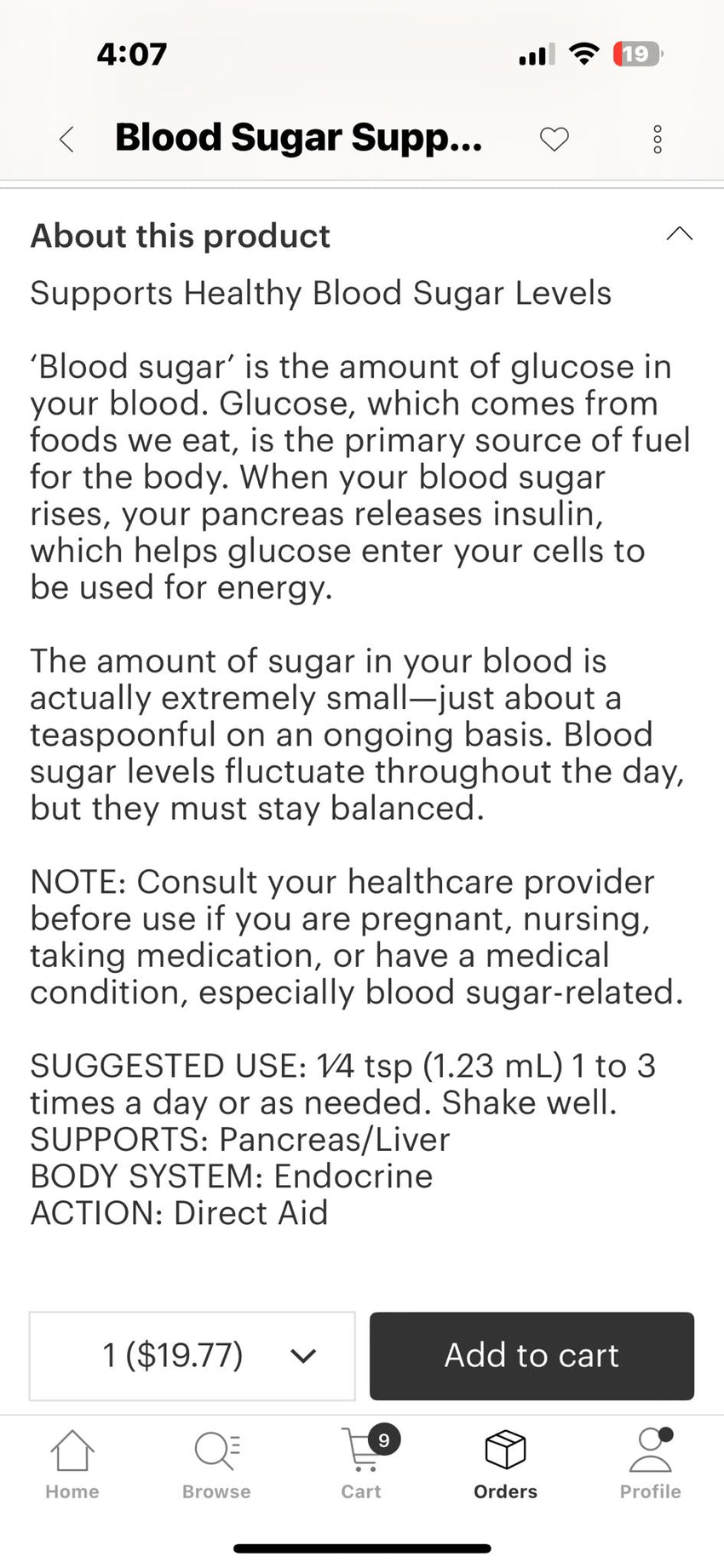Open the Profile tab
This screenshot has width=724, height=1568.
(650, 1464)
